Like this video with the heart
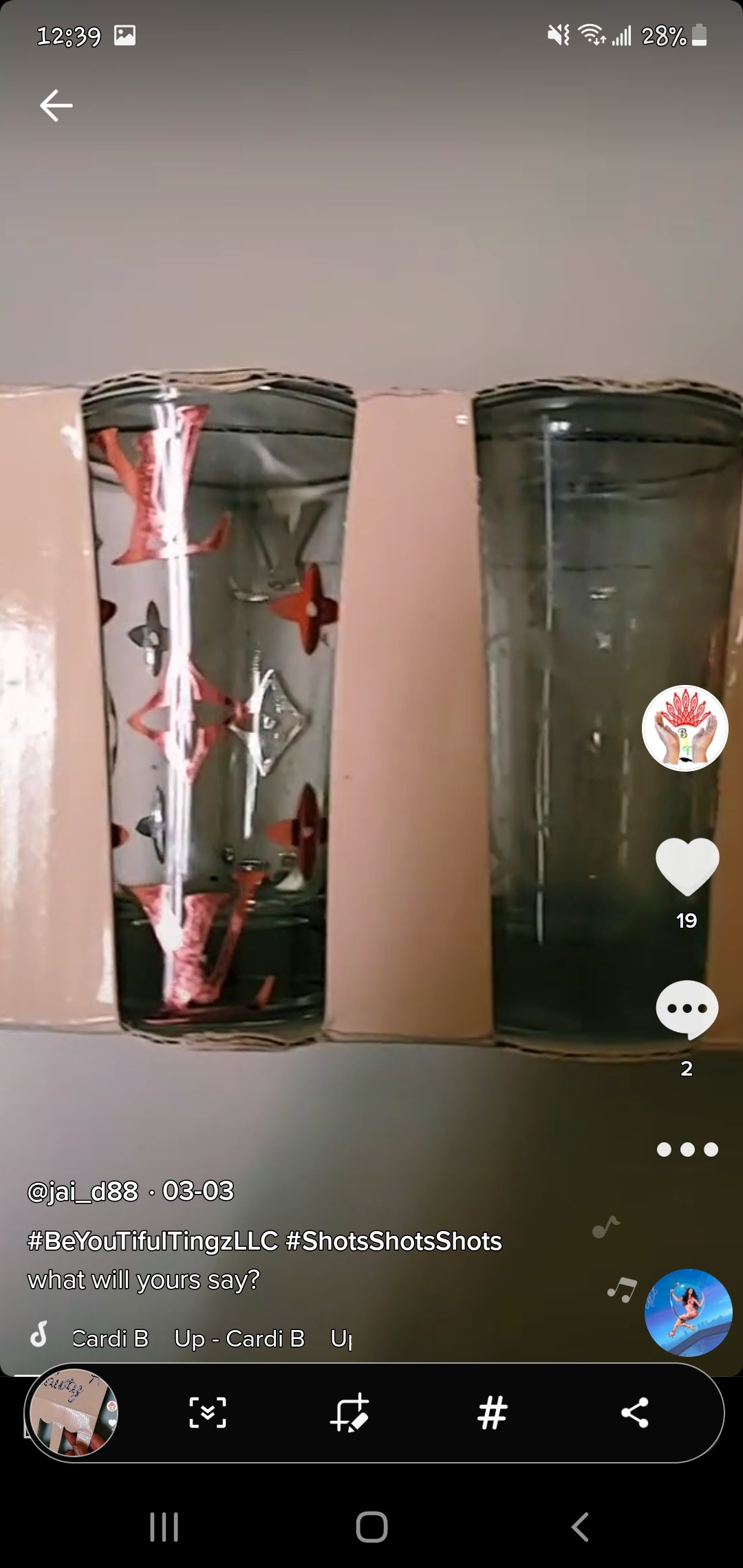Image resolution: width=743 pixels, height=1568 pixels. tap(687, 867)
